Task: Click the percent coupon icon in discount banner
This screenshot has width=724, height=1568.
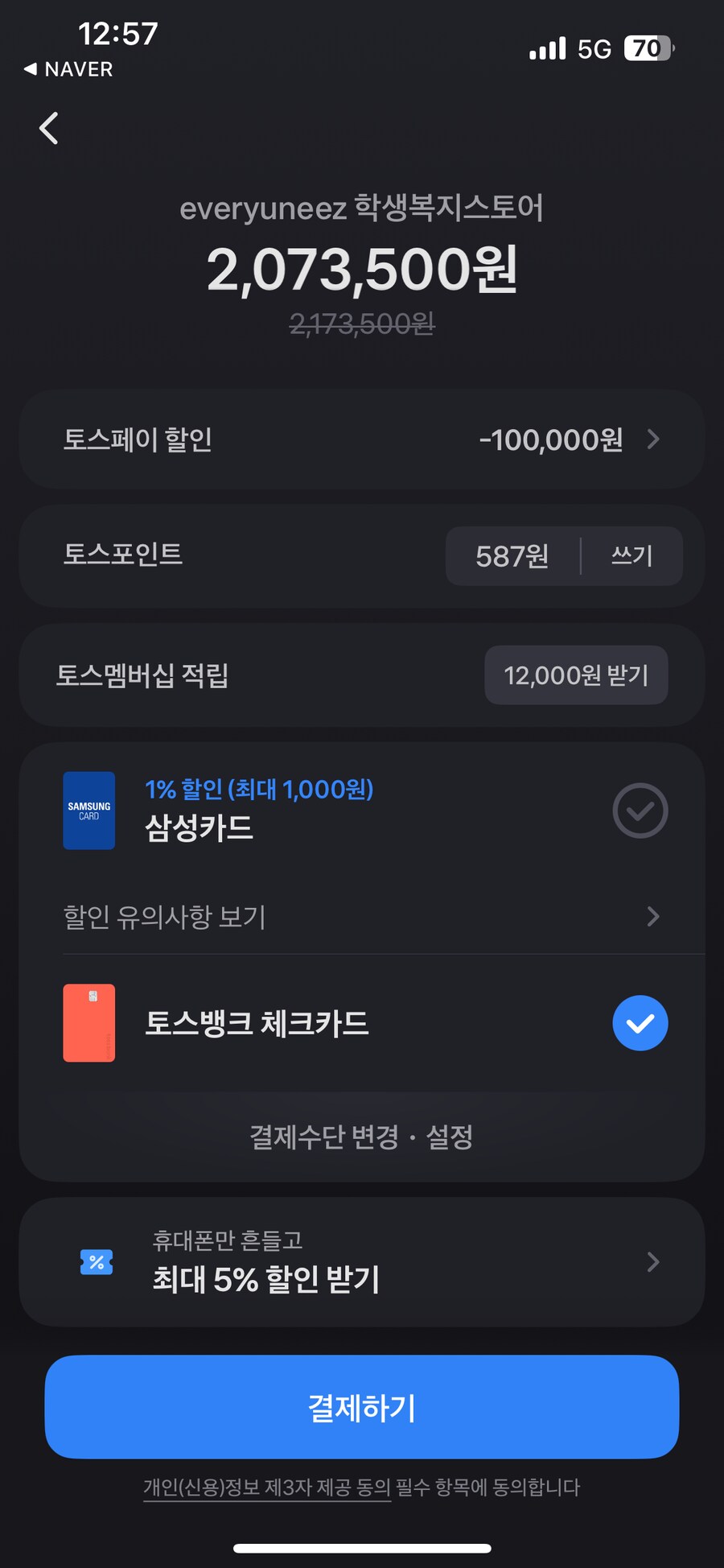Action: (x=97, y=1261)
